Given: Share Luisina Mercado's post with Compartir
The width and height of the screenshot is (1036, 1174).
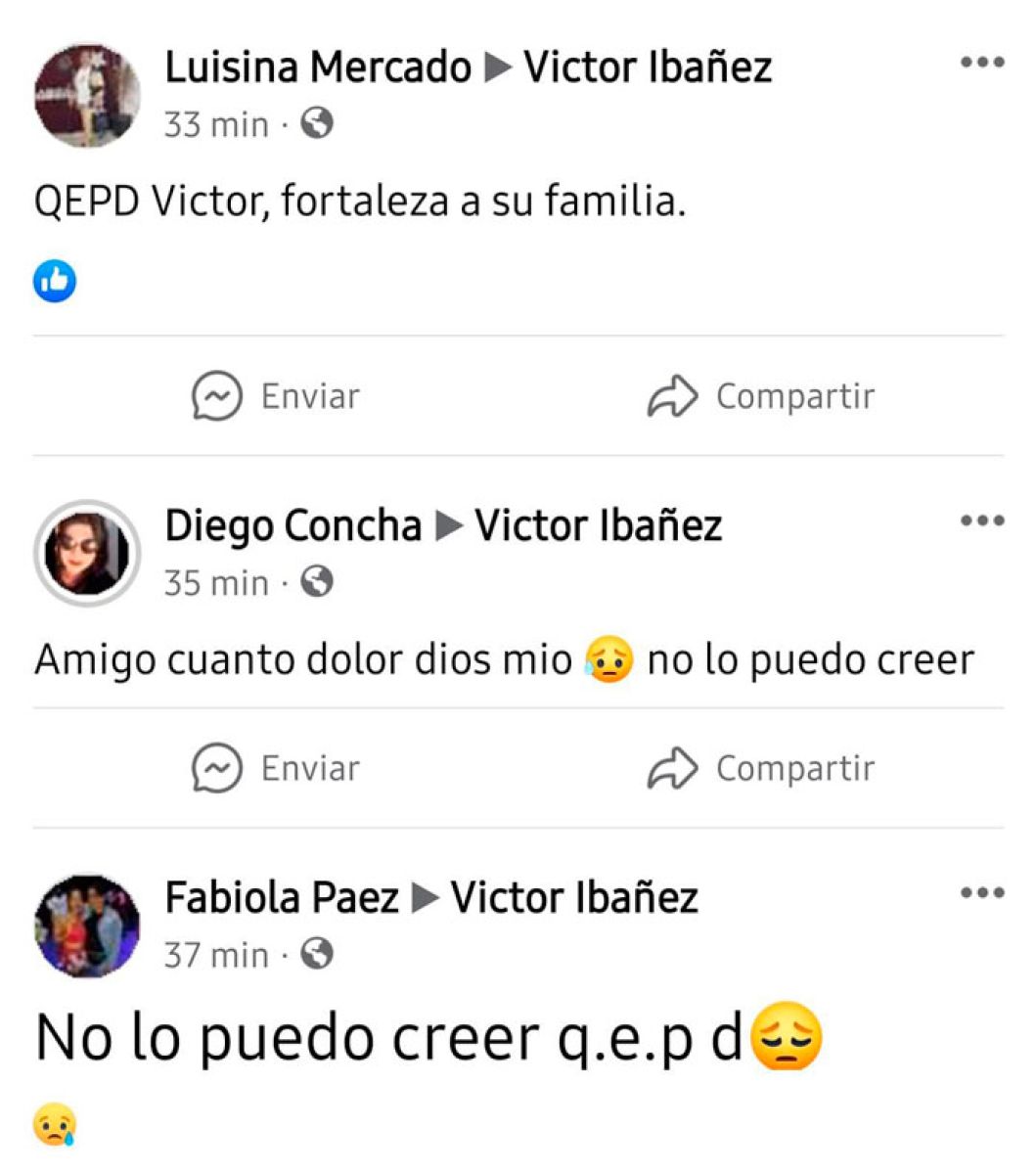Looking at the screenshot, I should pos(761,396).
